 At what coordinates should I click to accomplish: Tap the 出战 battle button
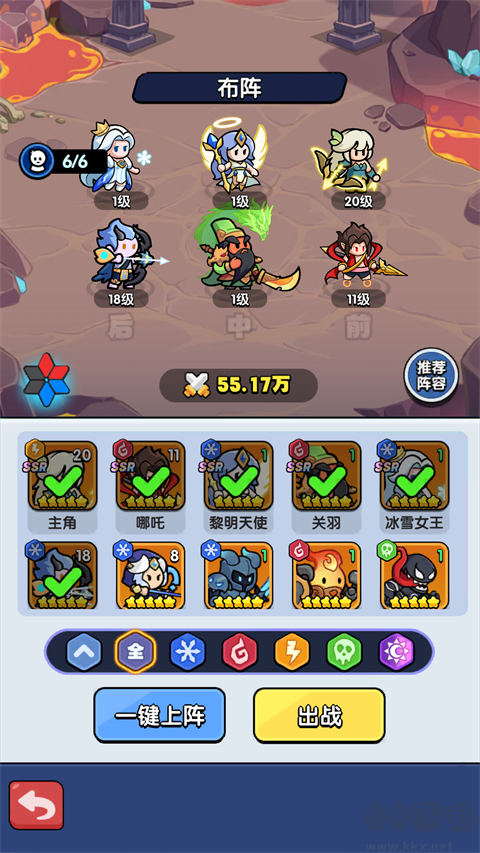[319, 715]
